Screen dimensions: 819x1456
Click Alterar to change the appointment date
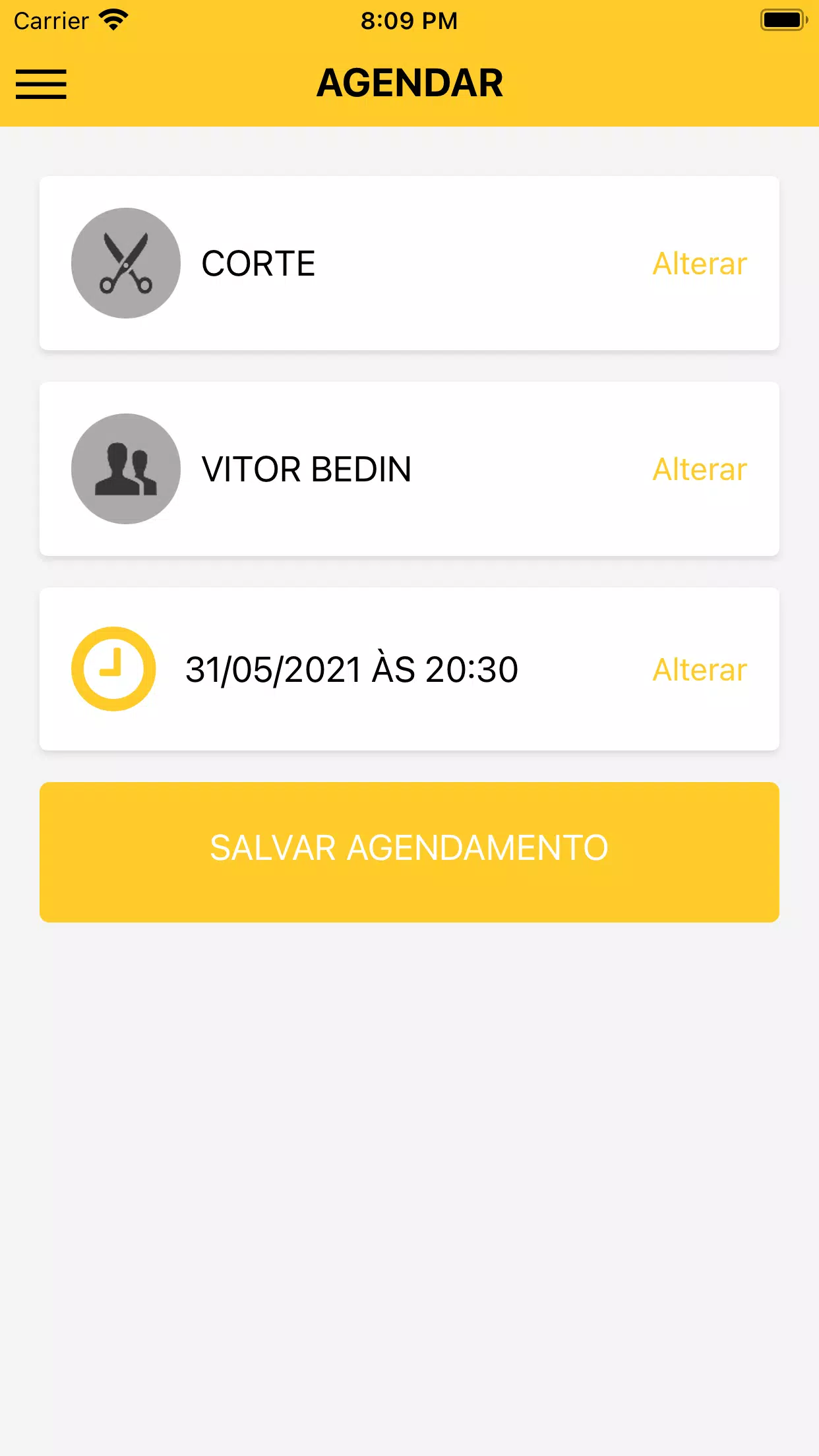click(699, 669)
